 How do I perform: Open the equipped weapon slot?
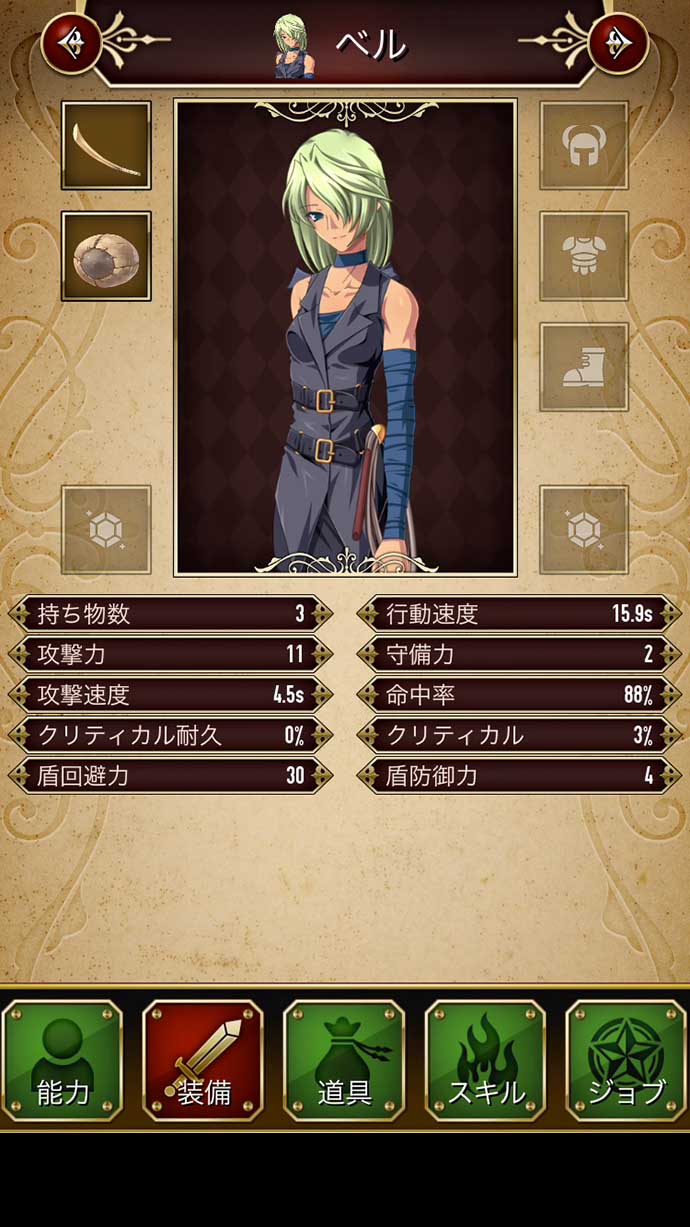[106, 146]
